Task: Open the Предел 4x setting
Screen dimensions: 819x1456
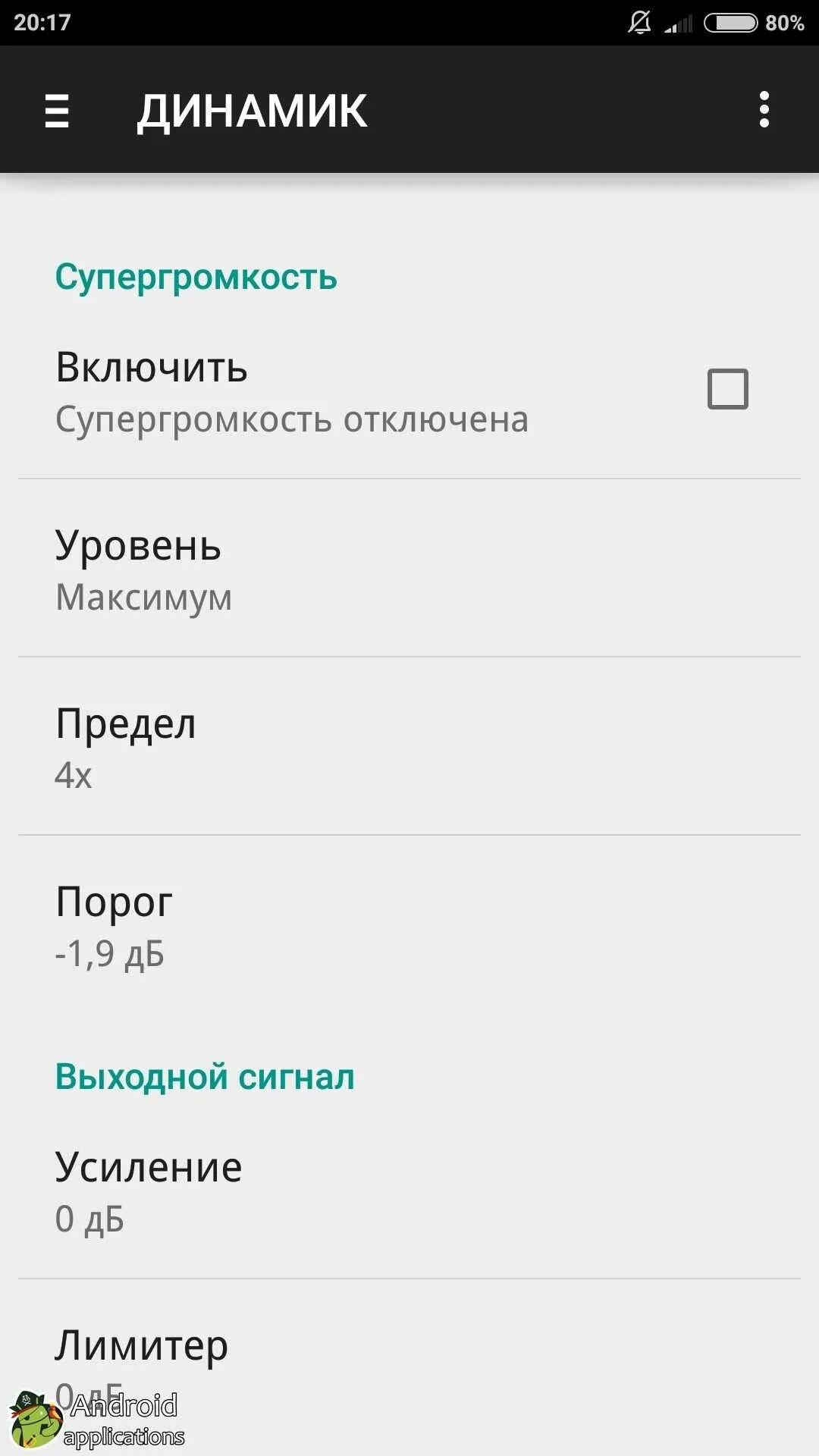Action: pos(409,747)
